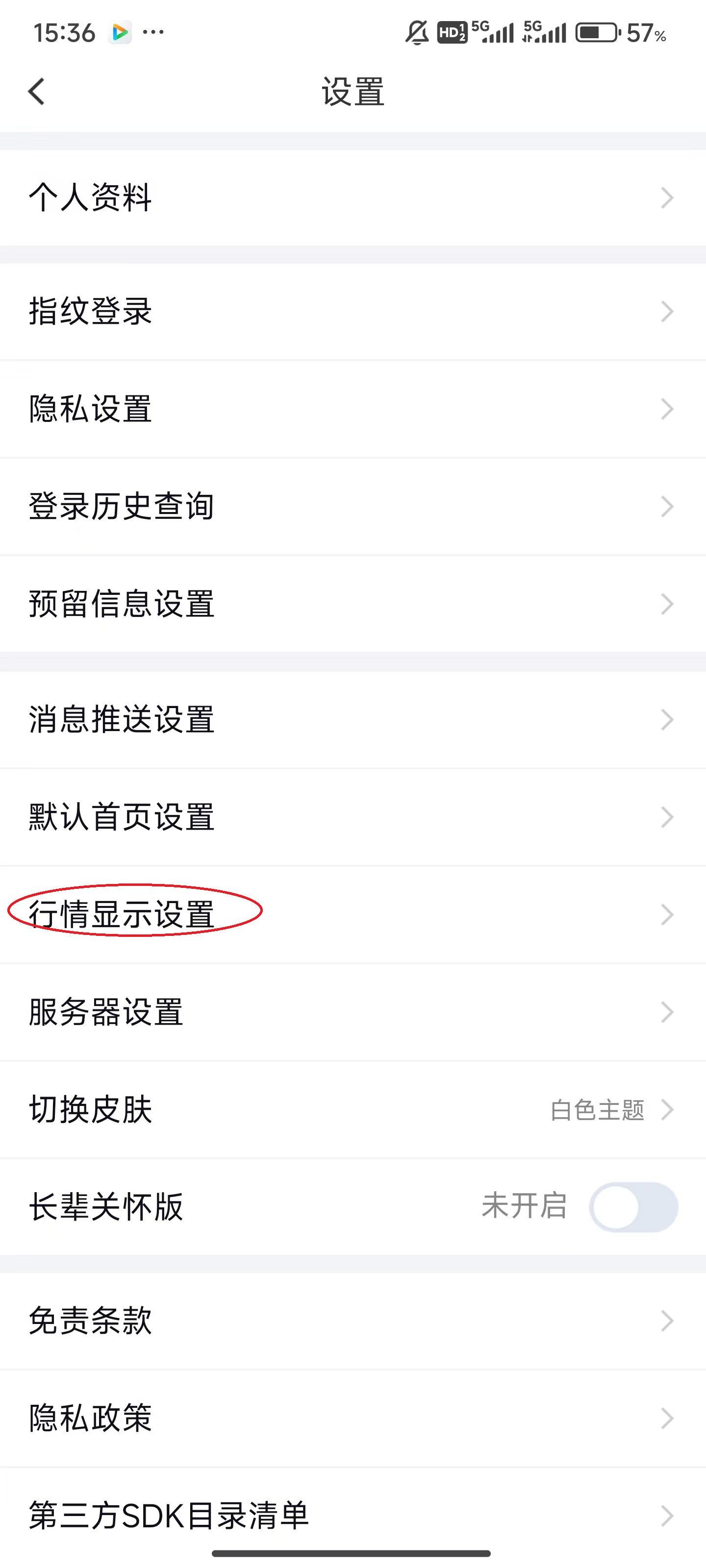Open the 消息推送设置 menu entry
706x1568 pixels.
point(353,719)
